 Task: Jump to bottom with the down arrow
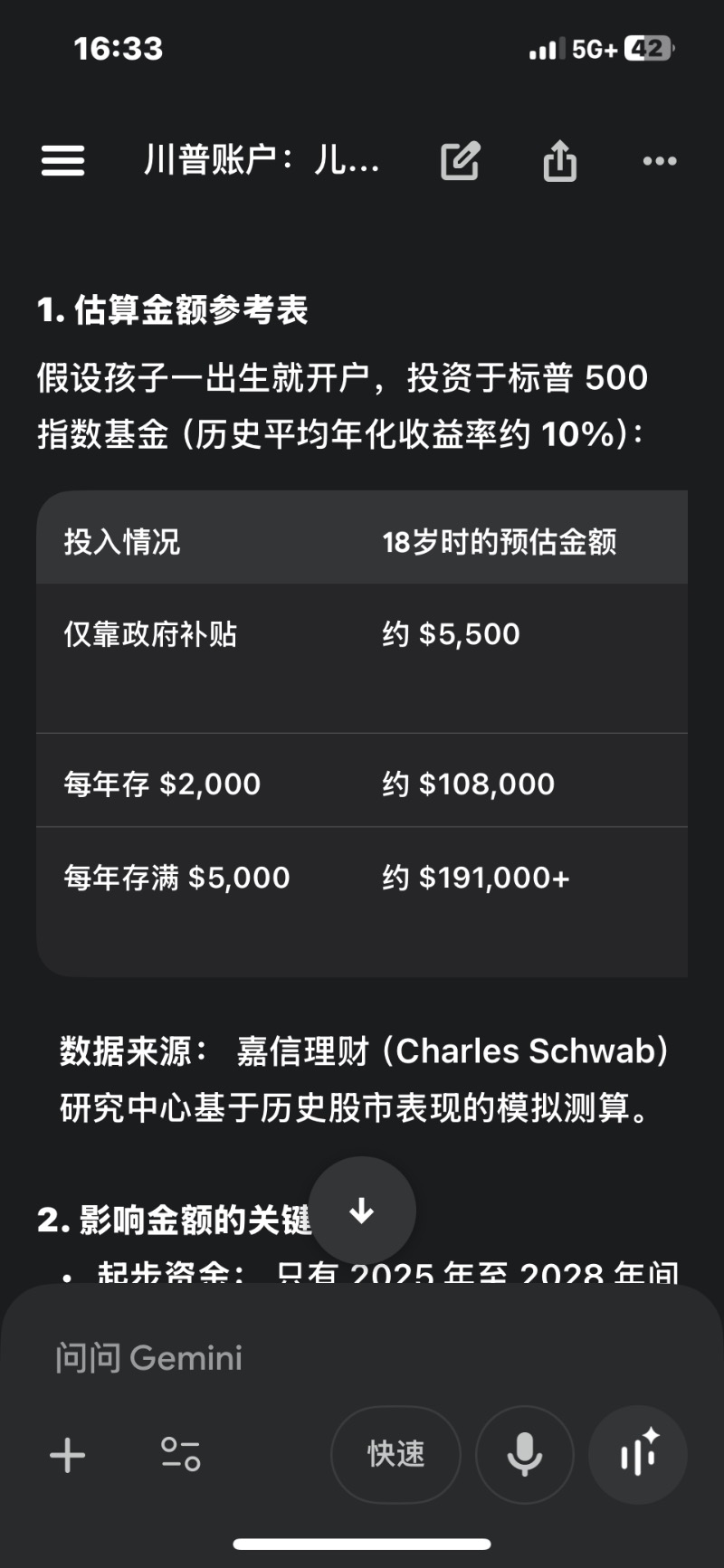(x=362, y=1211)
